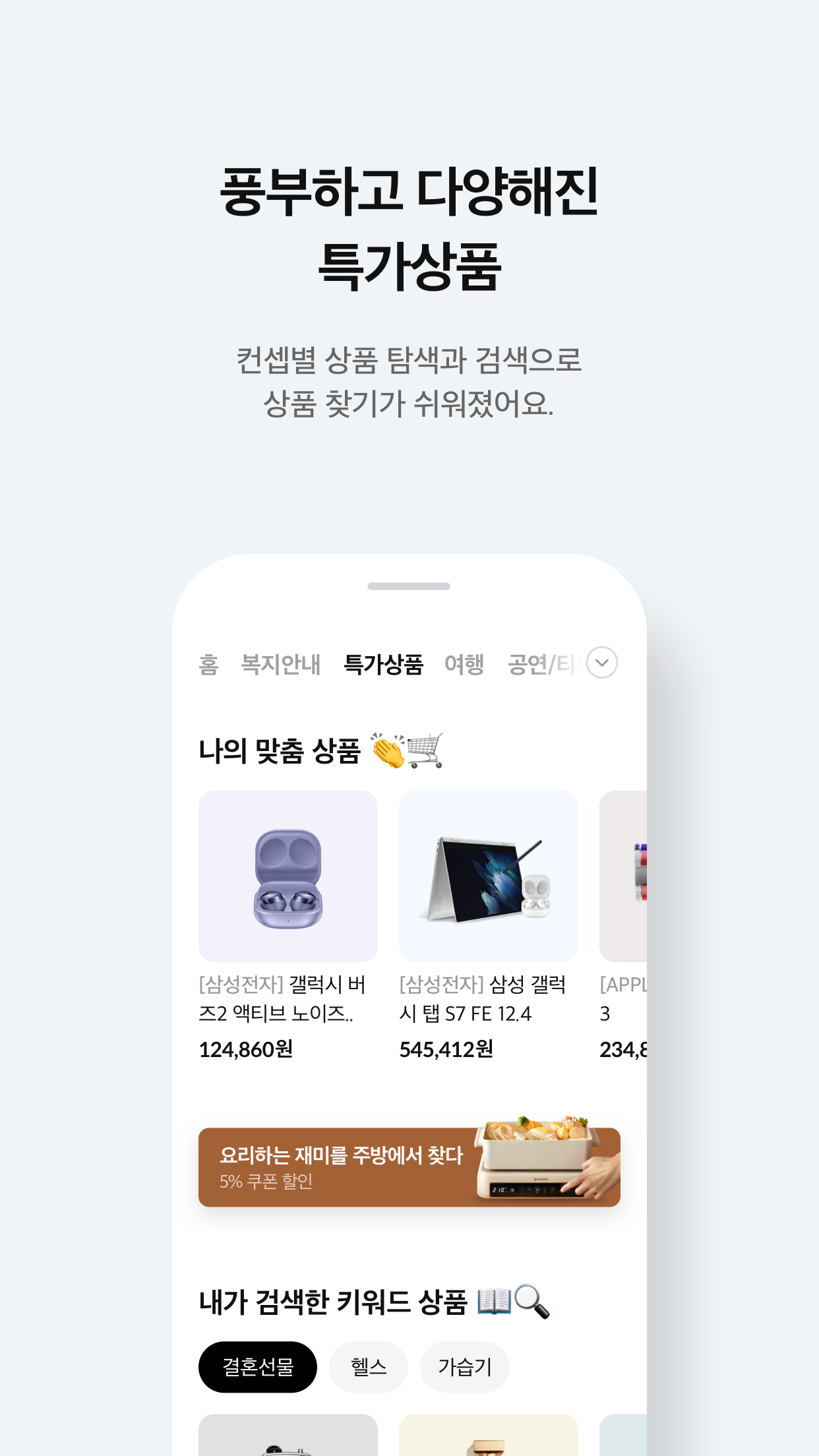Select the 결혼선물 keyword chip
This screenshot has height=1456, width=819.
(258, 1366)
